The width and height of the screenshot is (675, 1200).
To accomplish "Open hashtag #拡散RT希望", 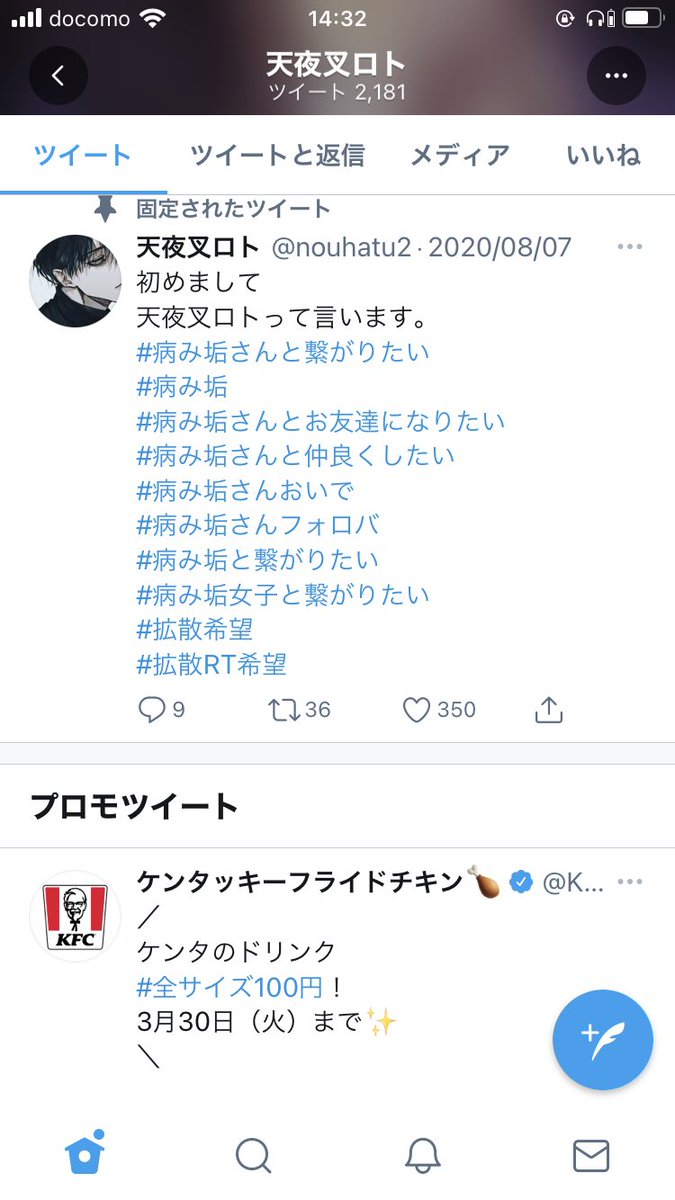I will [x=212, y=664].
